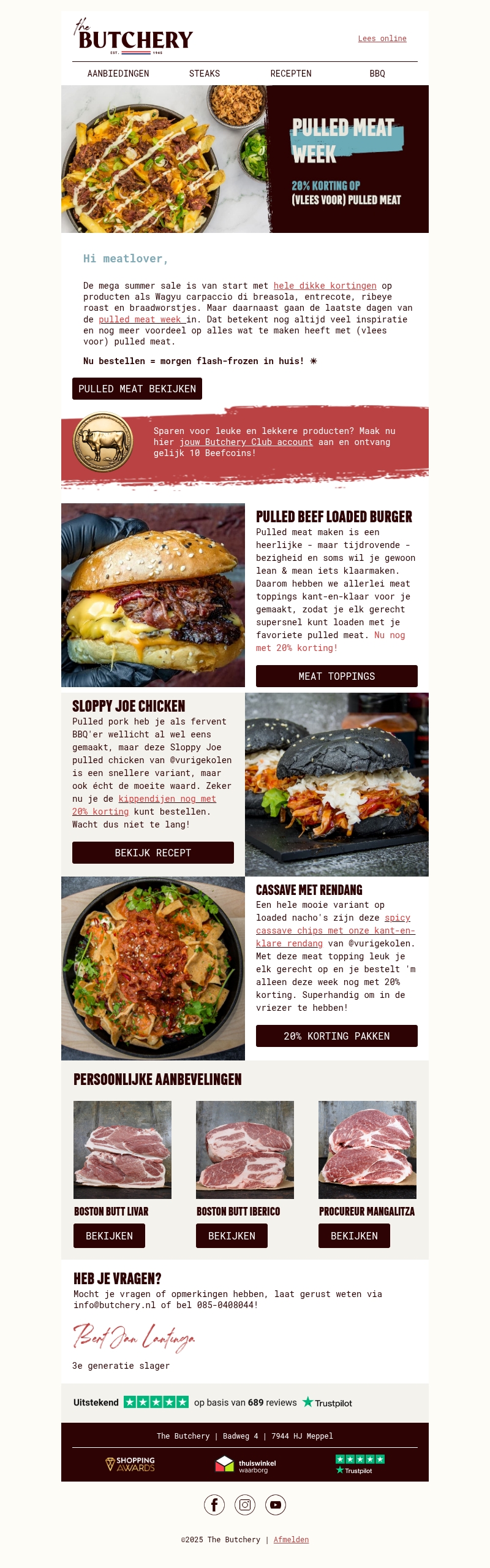Screen dimensions: 490x1568
Task: Tap the 20% KORTING PAKKEN button
Action: 336,1036
